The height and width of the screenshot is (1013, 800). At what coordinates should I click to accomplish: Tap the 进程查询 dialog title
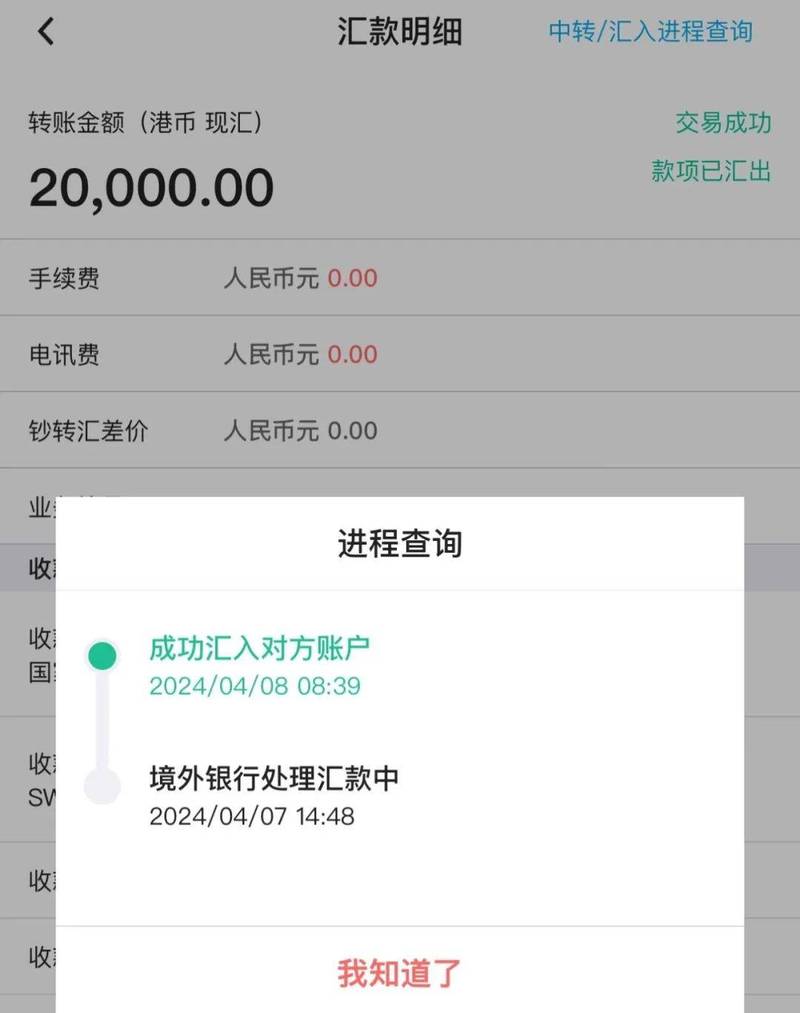click(402, 540)
